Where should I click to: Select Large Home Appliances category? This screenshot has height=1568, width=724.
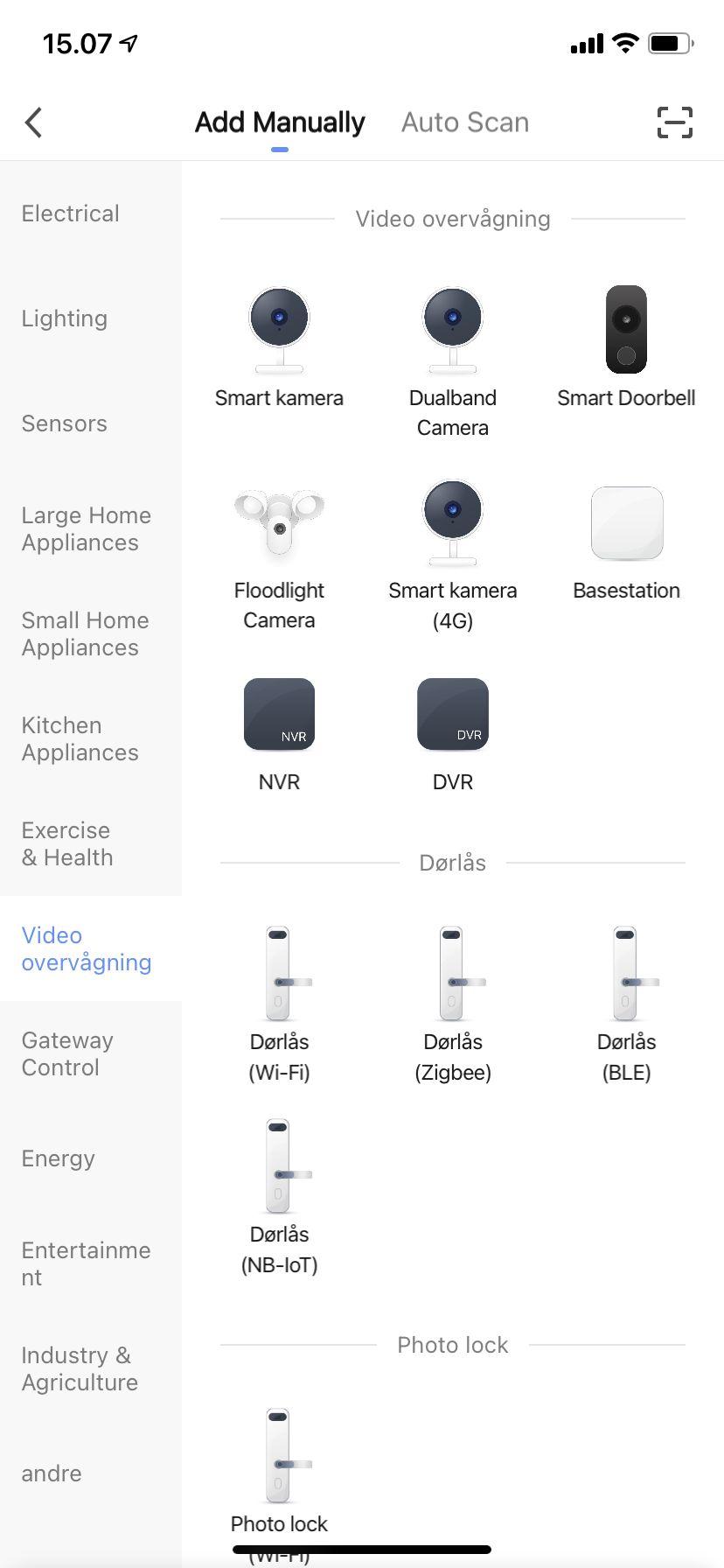tap(86, 528)
